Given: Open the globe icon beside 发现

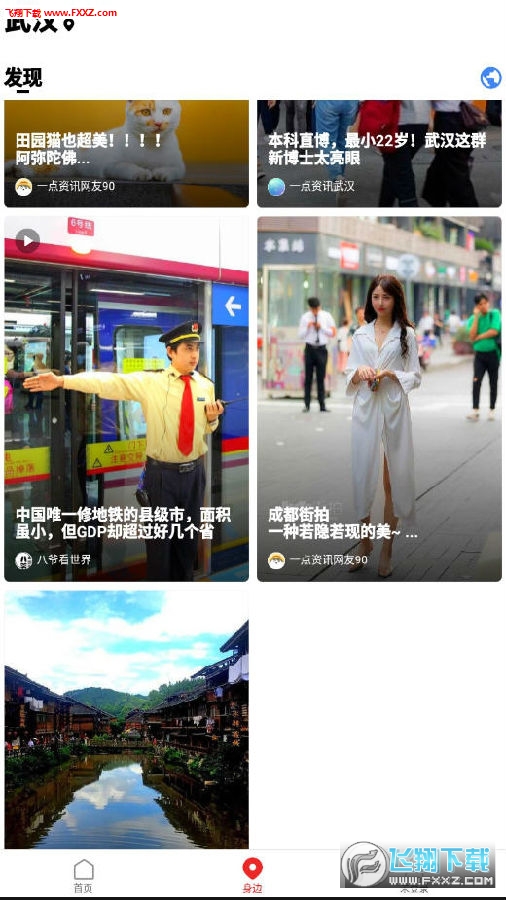Looking at the screenshot, I should pyautogui.click(x=491, y=77).
